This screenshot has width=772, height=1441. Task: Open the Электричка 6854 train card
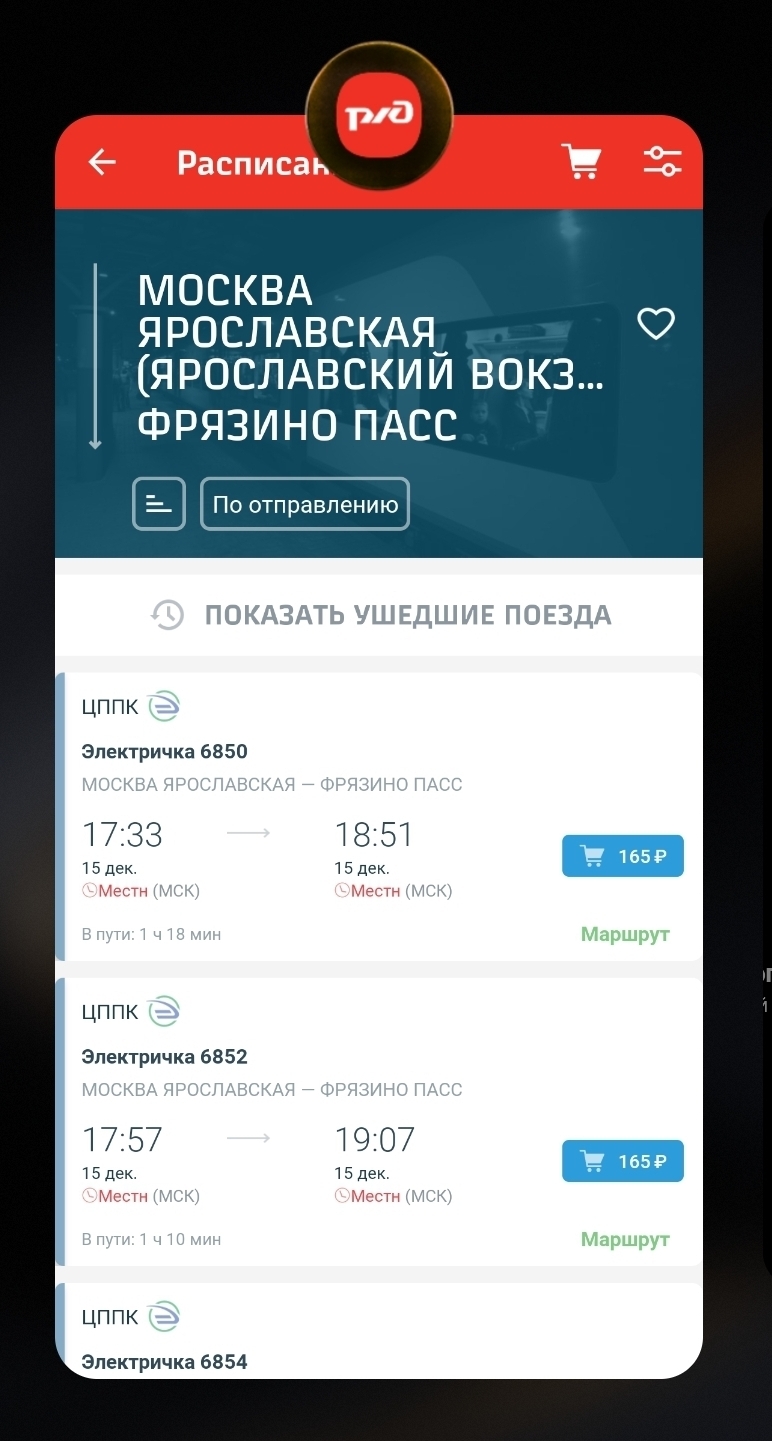point(379,1331)
